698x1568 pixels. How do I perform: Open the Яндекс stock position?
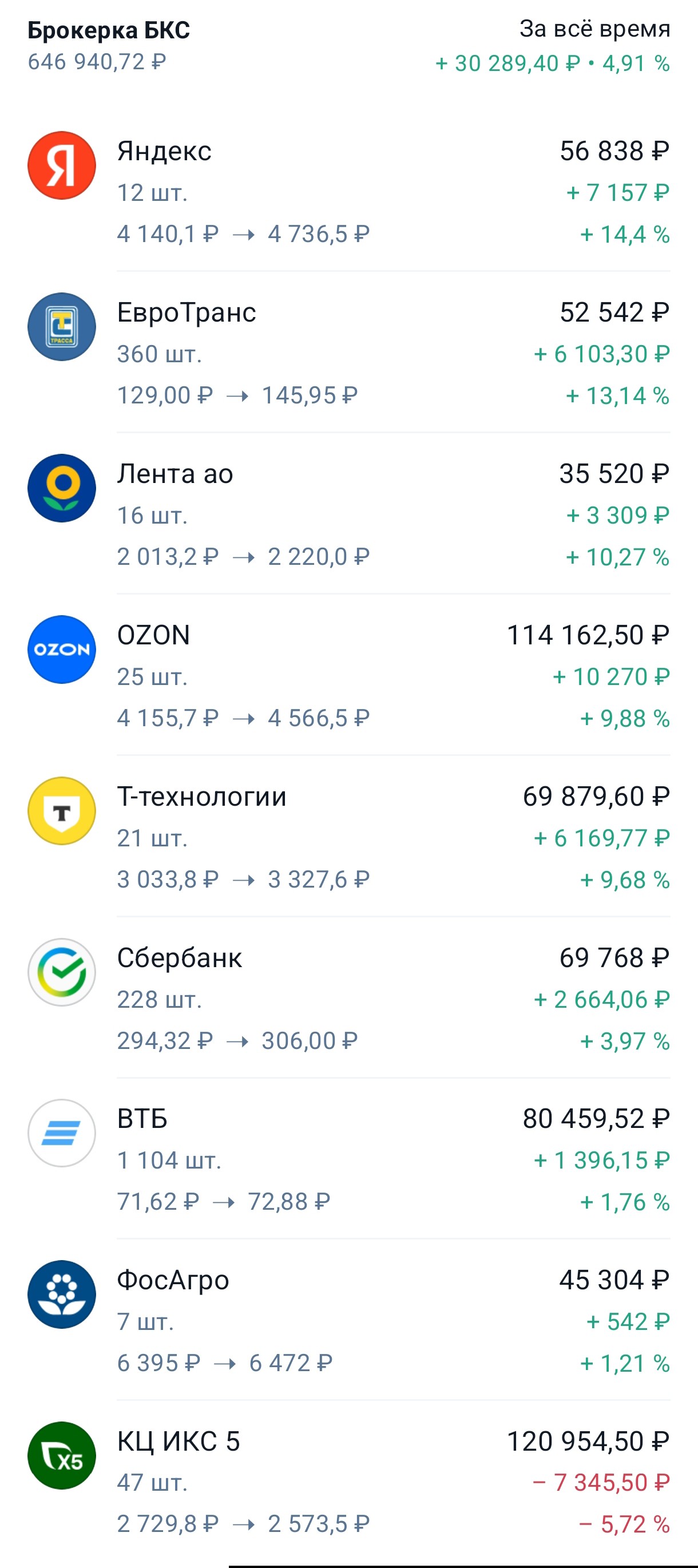point(348,192)
